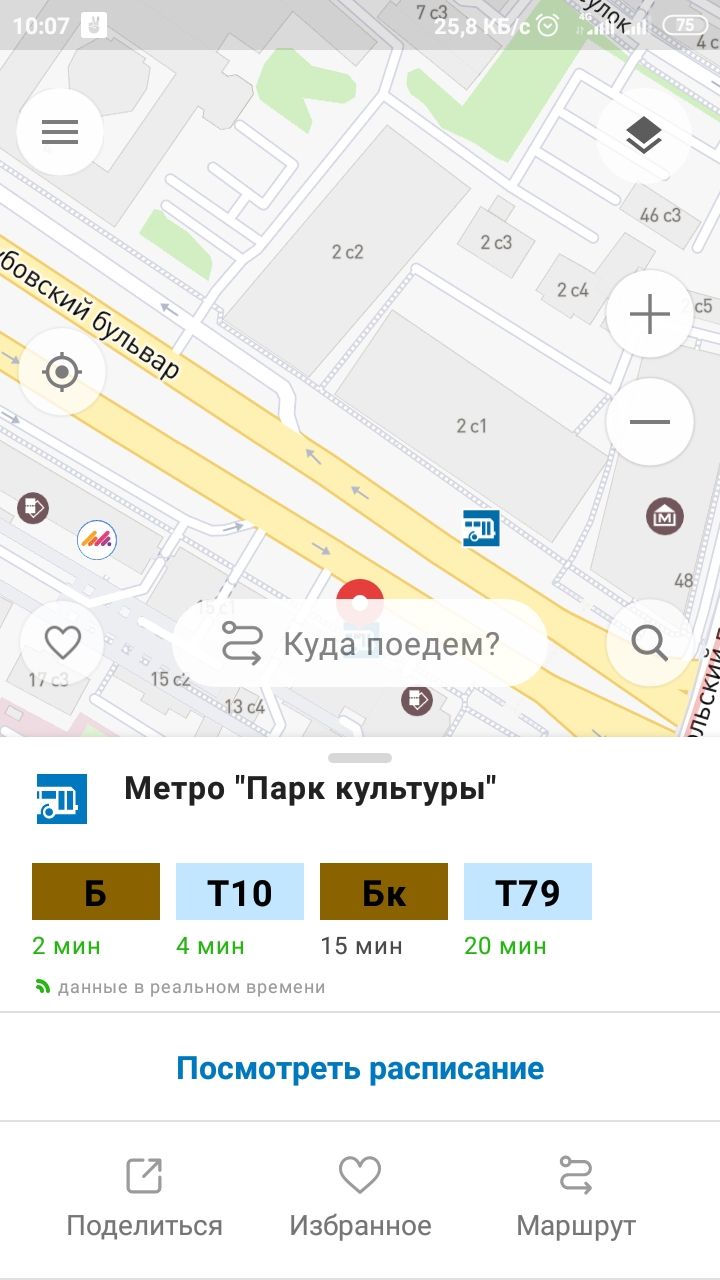Select route Бк arriving in 15 min
Screen dimensions: 720x1280
pyautogui.click(x=384, y=891)
